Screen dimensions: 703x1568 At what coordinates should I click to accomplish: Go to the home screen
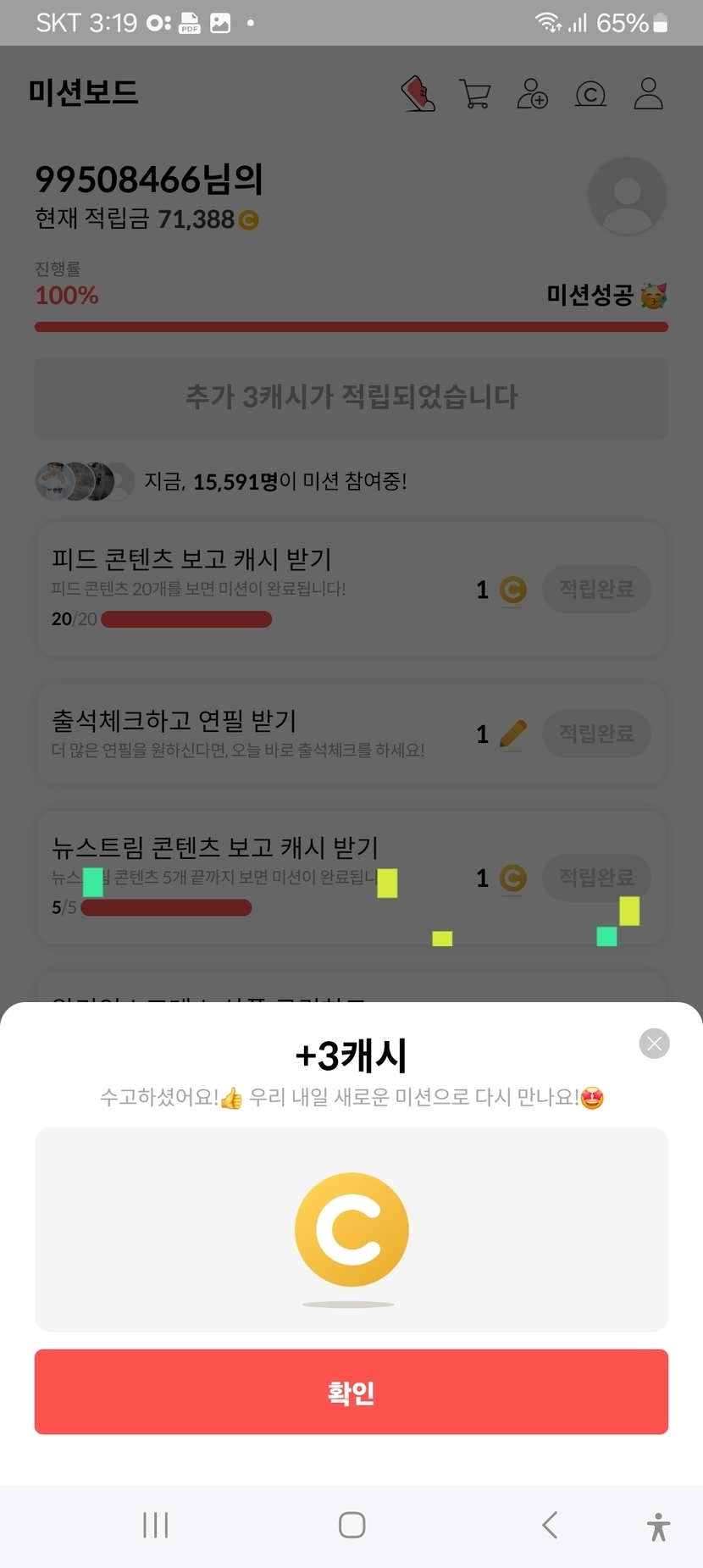[351, 1525]
